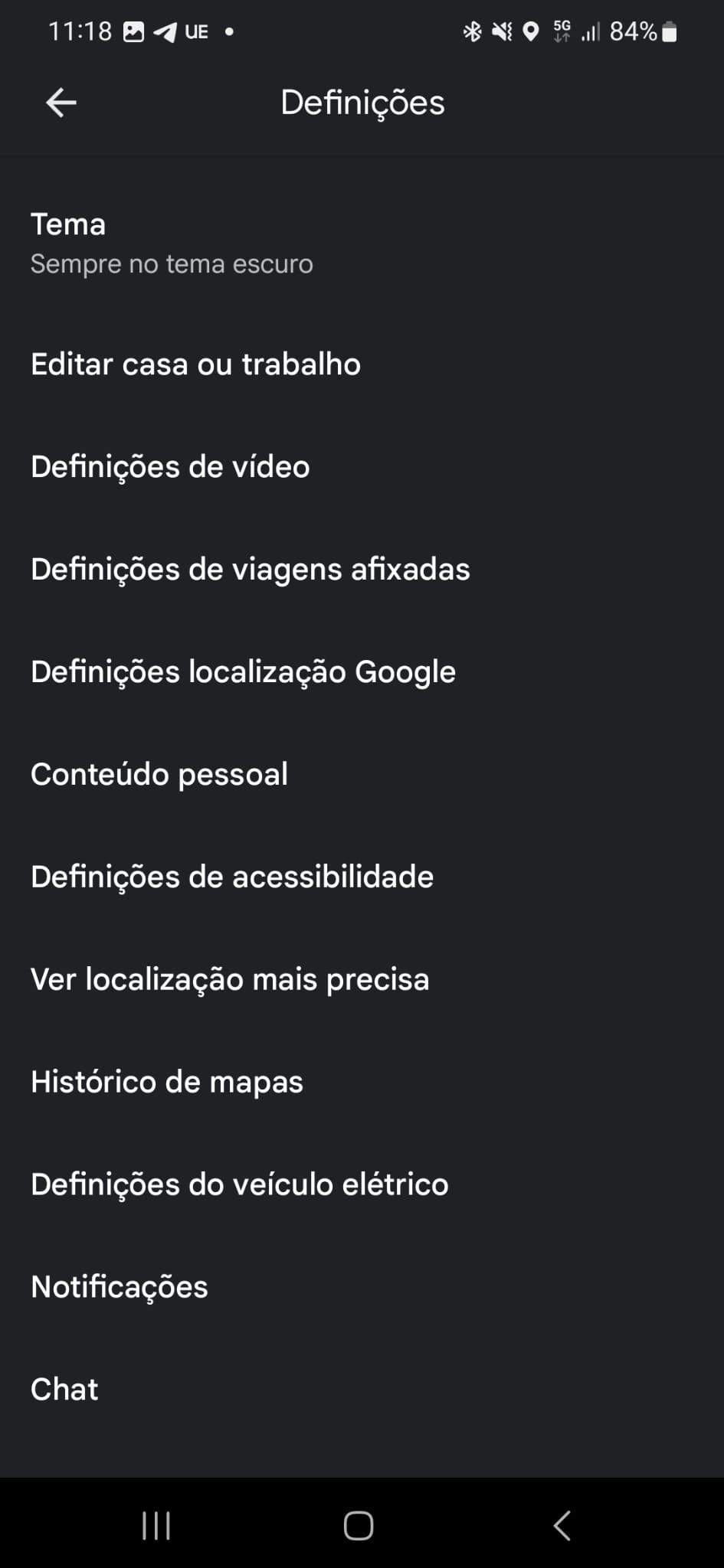Tap Conteúdo pessoal
The width and height of the screenshot is (724, 1568).
[x=362, y=775]
